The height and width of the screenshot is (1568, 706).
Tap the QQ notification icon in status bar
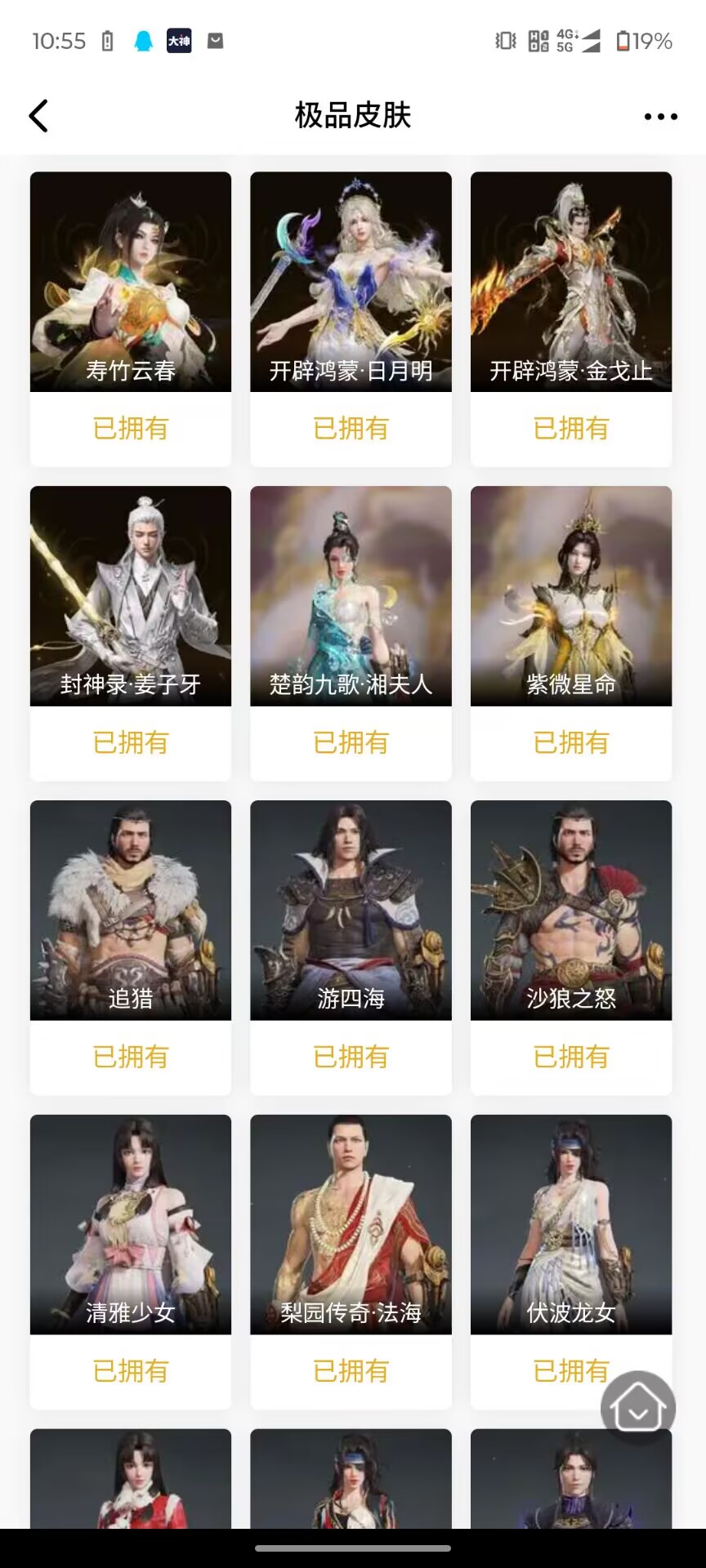pyautogui.click(x=143, y=41)
